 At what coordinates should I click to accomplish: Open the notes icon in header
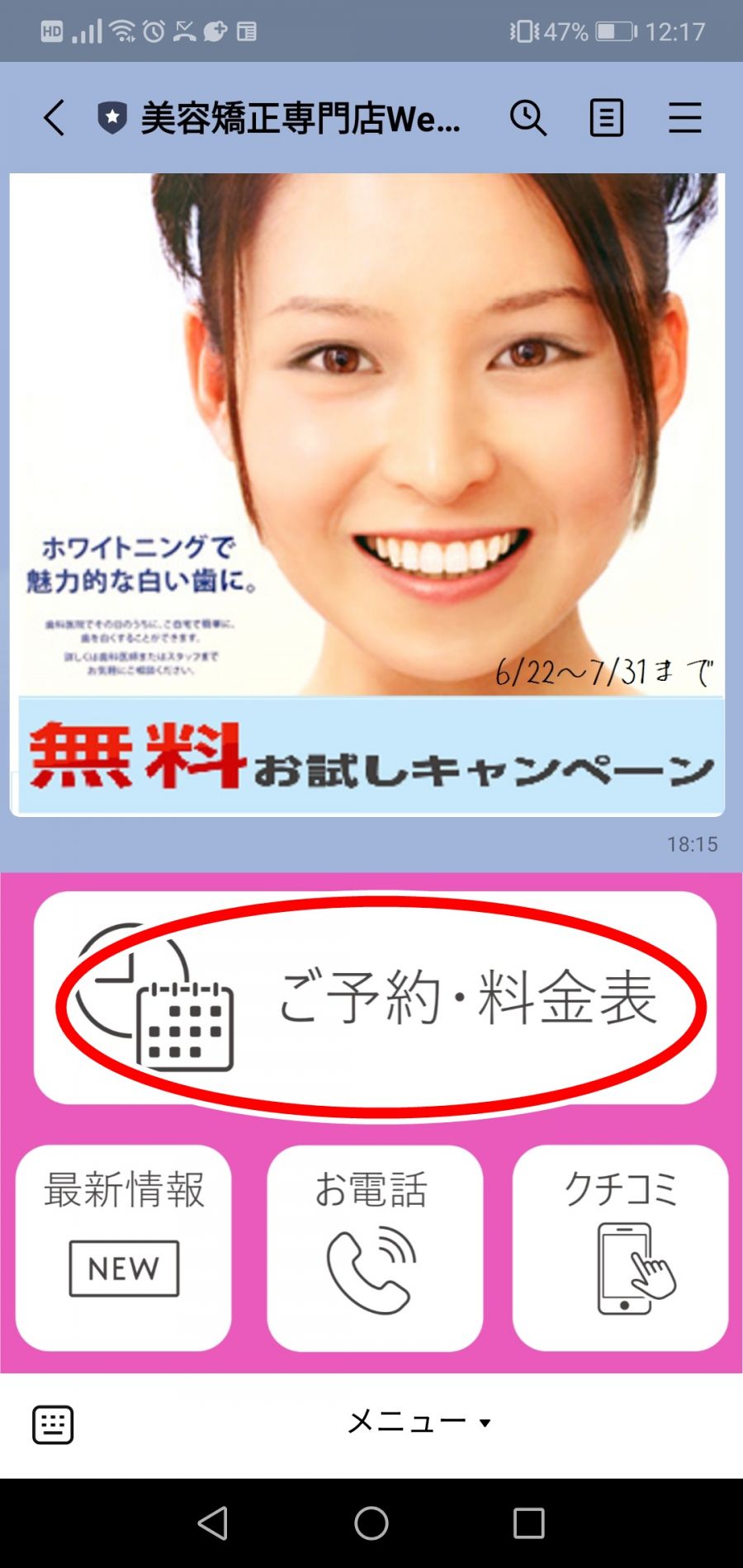(x=607, y=118)
